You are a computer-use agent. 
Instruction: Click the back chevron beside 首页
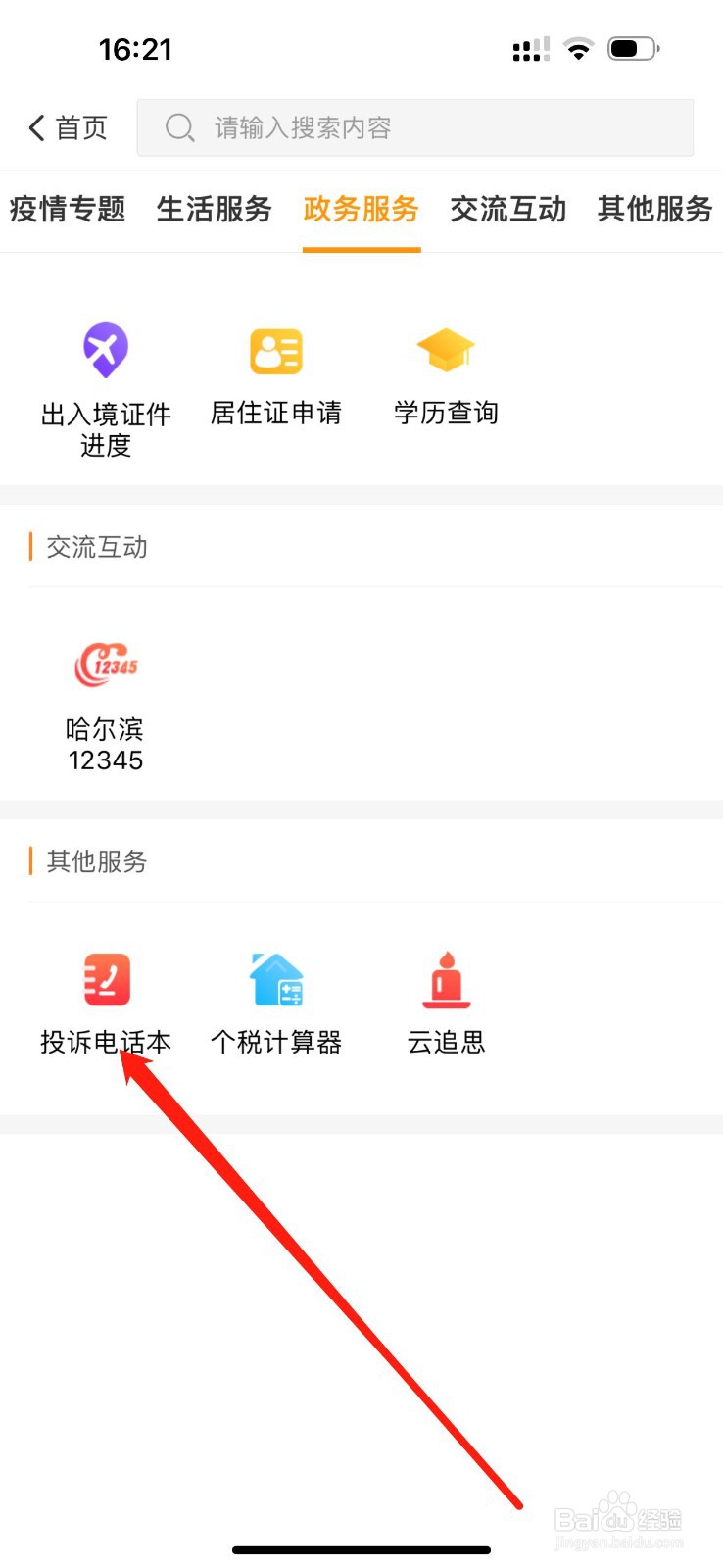(x=35, y=127)
